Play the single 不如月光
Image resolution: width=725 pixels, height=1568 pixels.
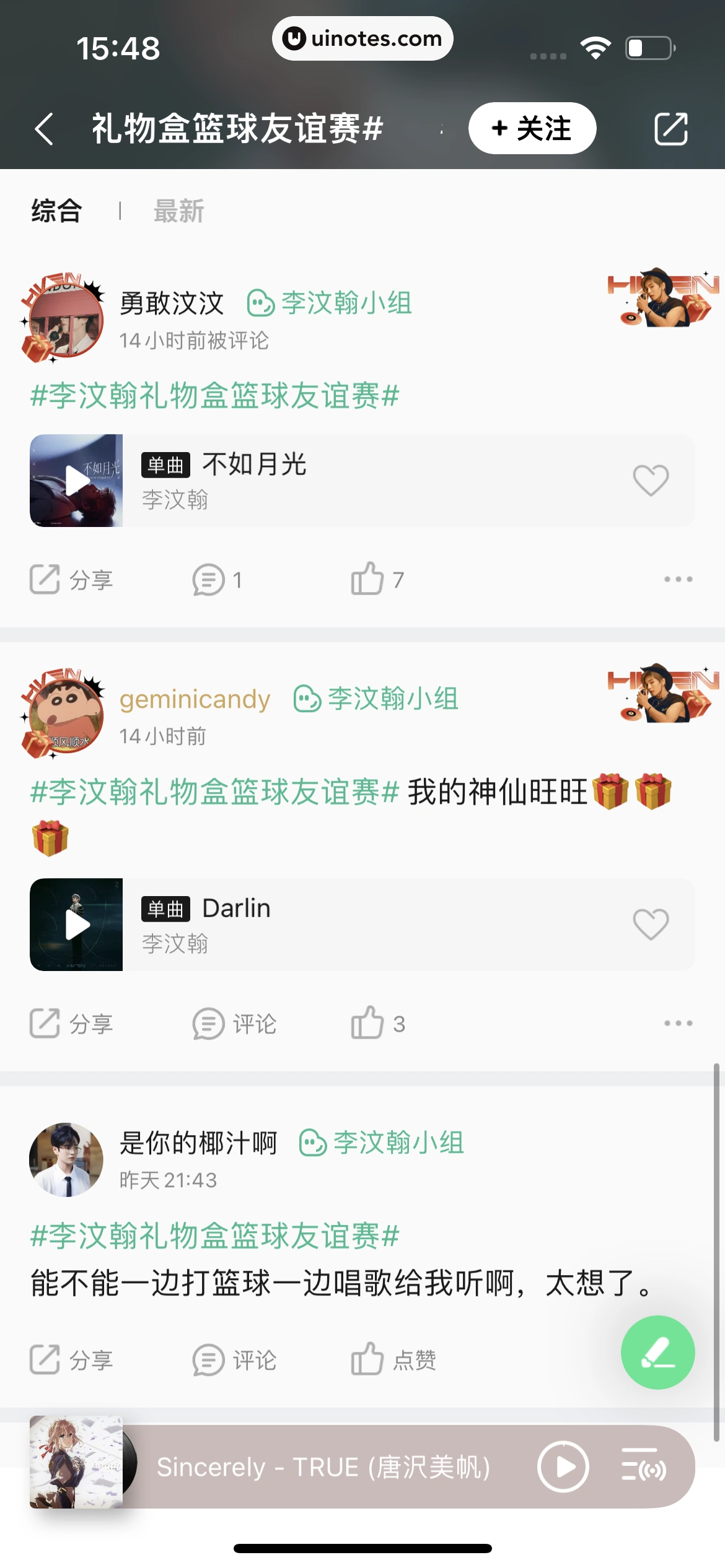point(77,481)
